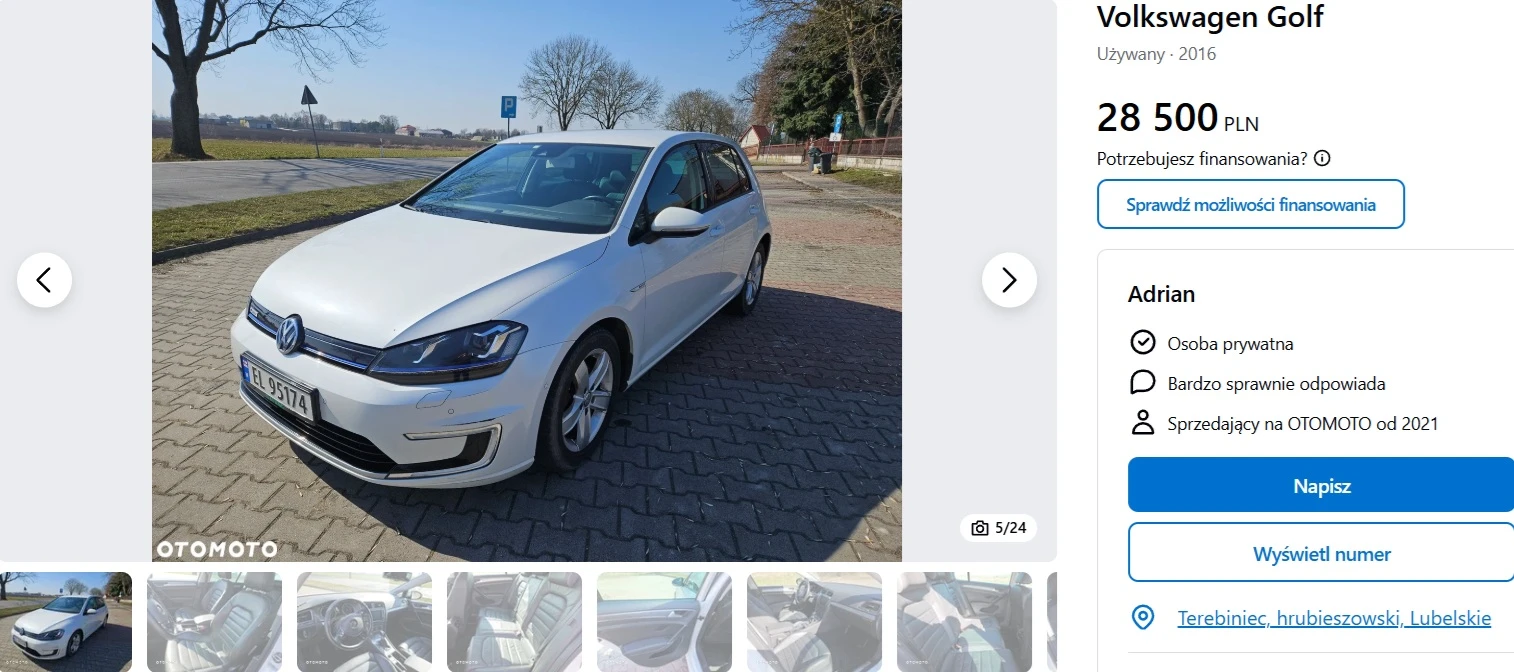Reveal the seller's number with Wyświetl numer
The width and height of the screenshot is (1514, 672).
click(x=1321, y=553)
